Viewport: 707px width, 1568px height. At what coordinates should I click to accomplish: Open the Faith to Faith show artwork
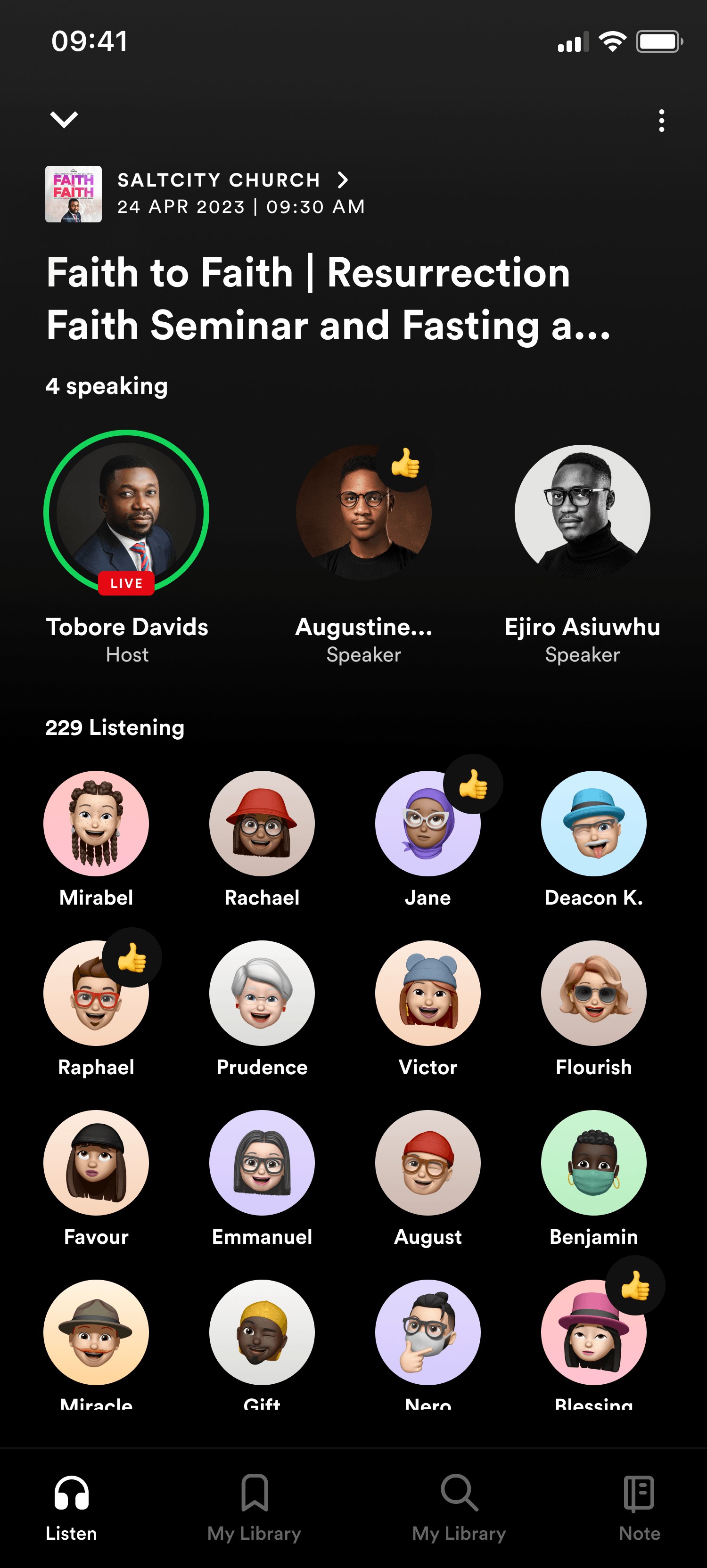coord(74,194)
